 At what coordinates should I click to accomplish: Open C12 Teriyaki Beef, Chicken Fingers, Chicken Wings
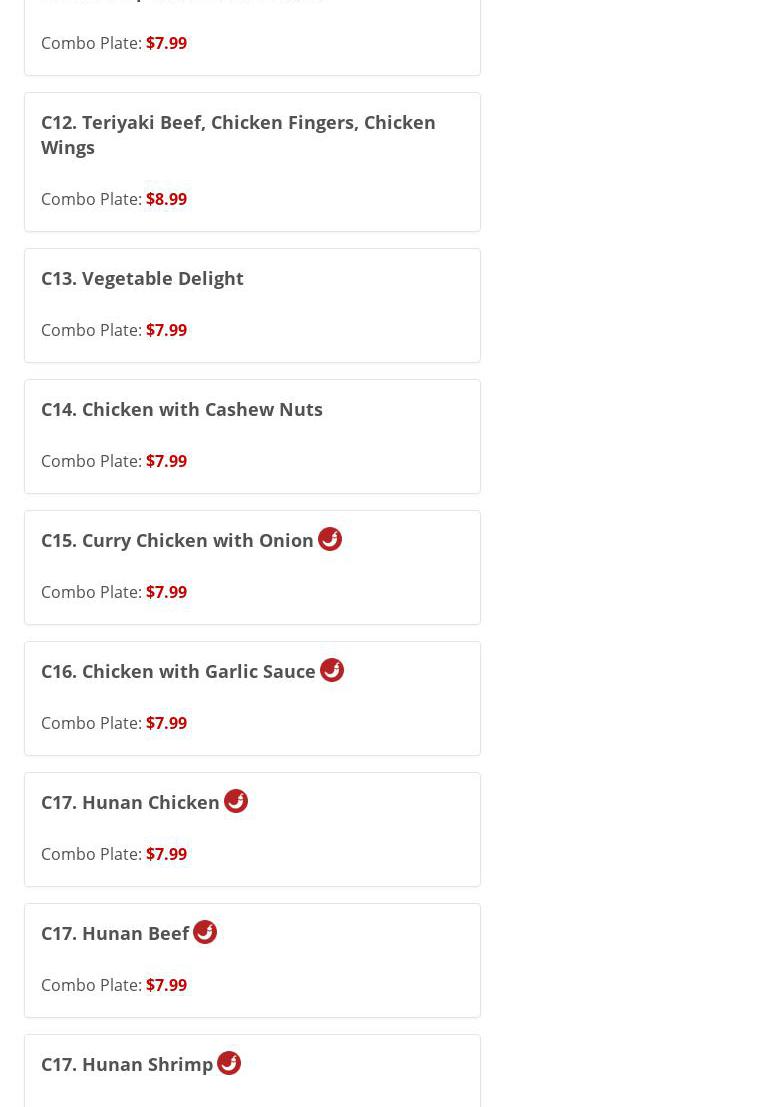coord(238,135)
